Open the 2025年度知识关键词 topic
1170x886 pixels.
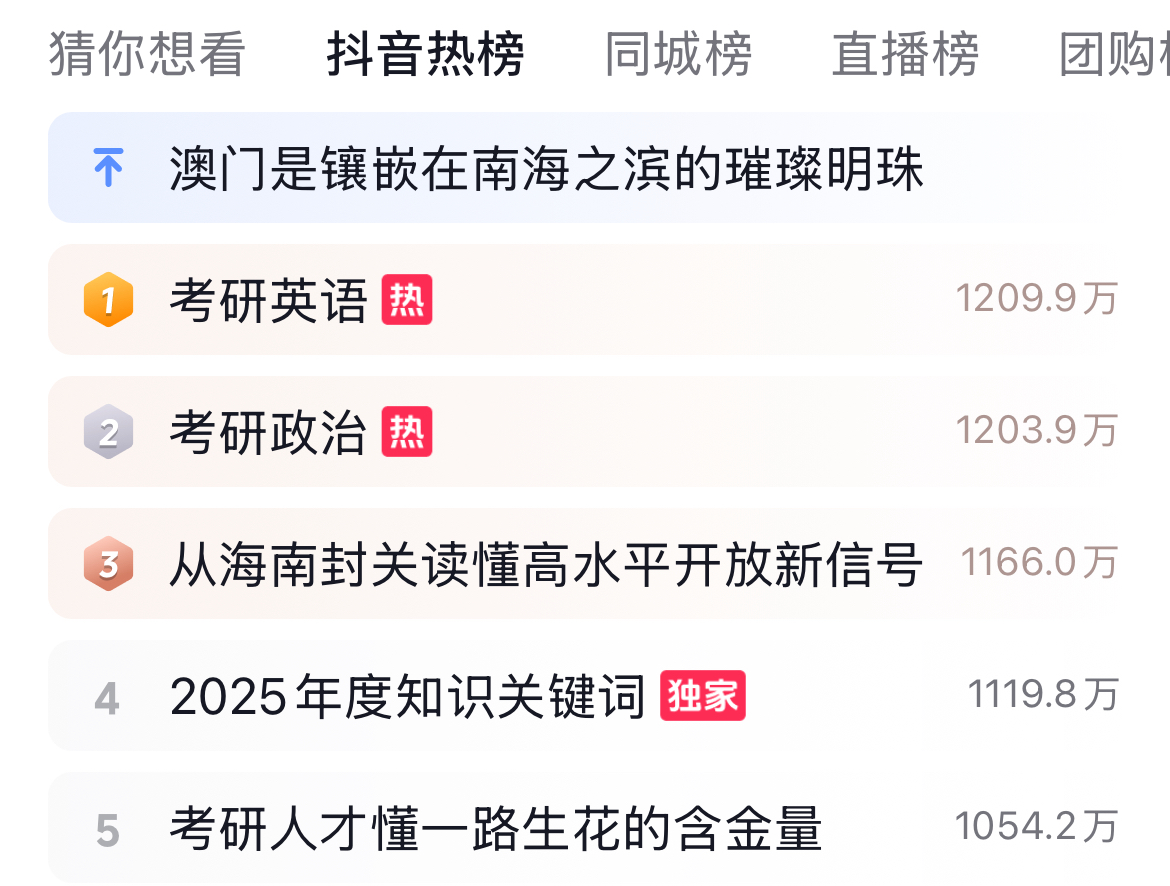[x=407, y=696]
